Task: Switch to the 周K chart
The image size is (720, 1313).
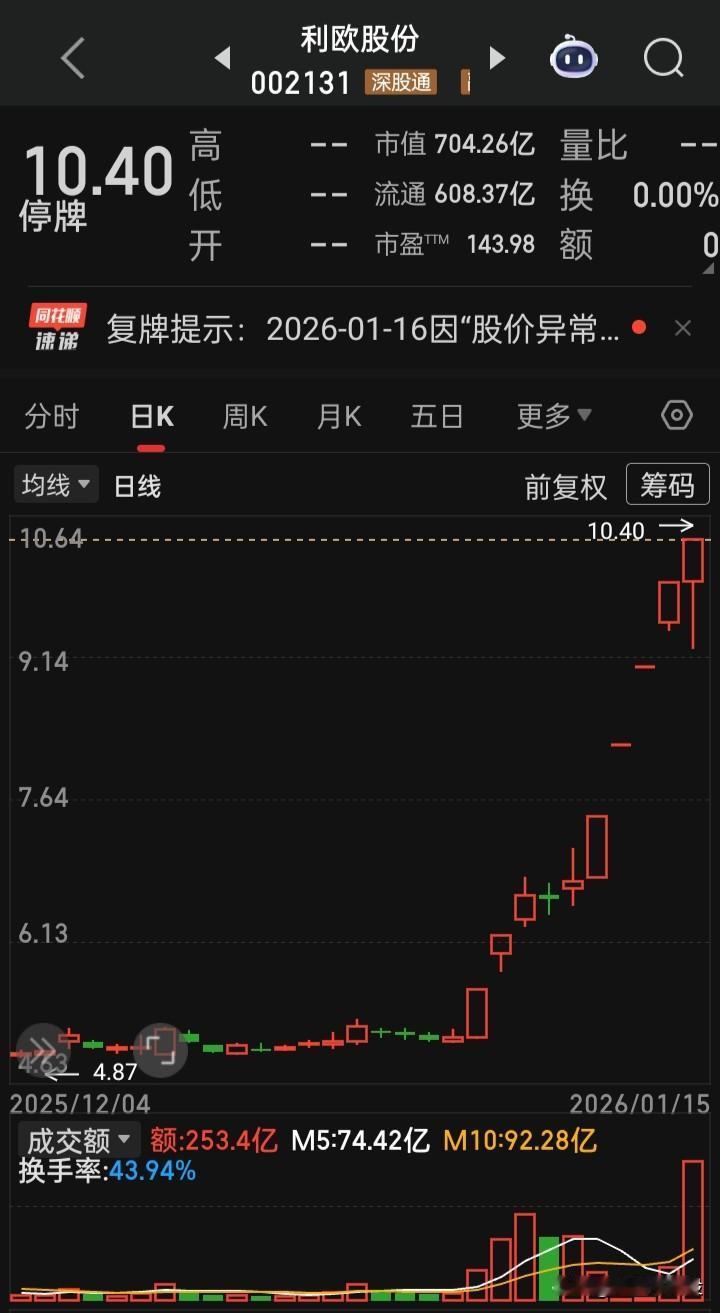Action: point(245,416)
